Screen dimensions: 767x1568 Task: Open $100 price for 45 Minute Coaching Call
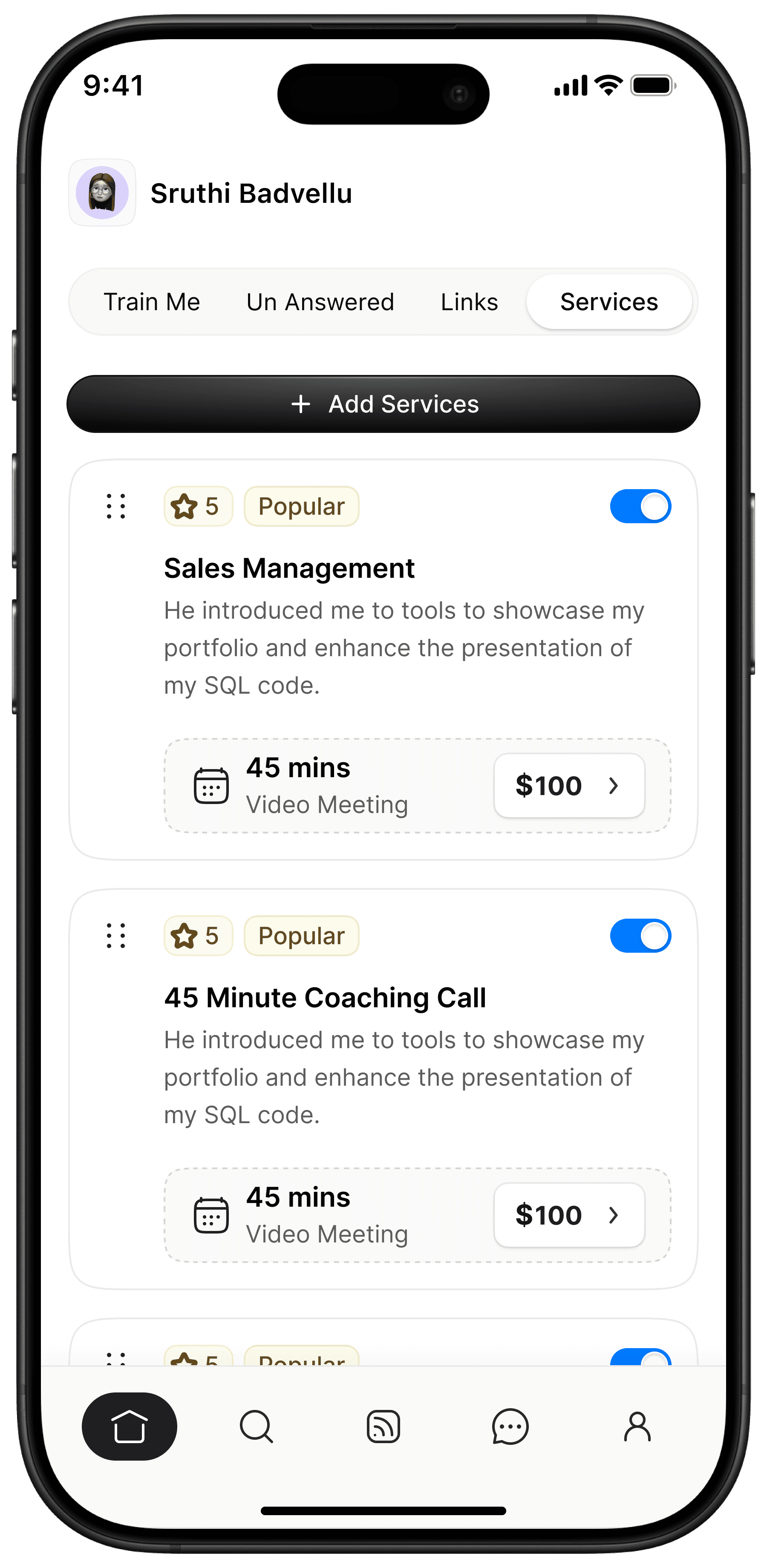click(x=569, y=1215)
